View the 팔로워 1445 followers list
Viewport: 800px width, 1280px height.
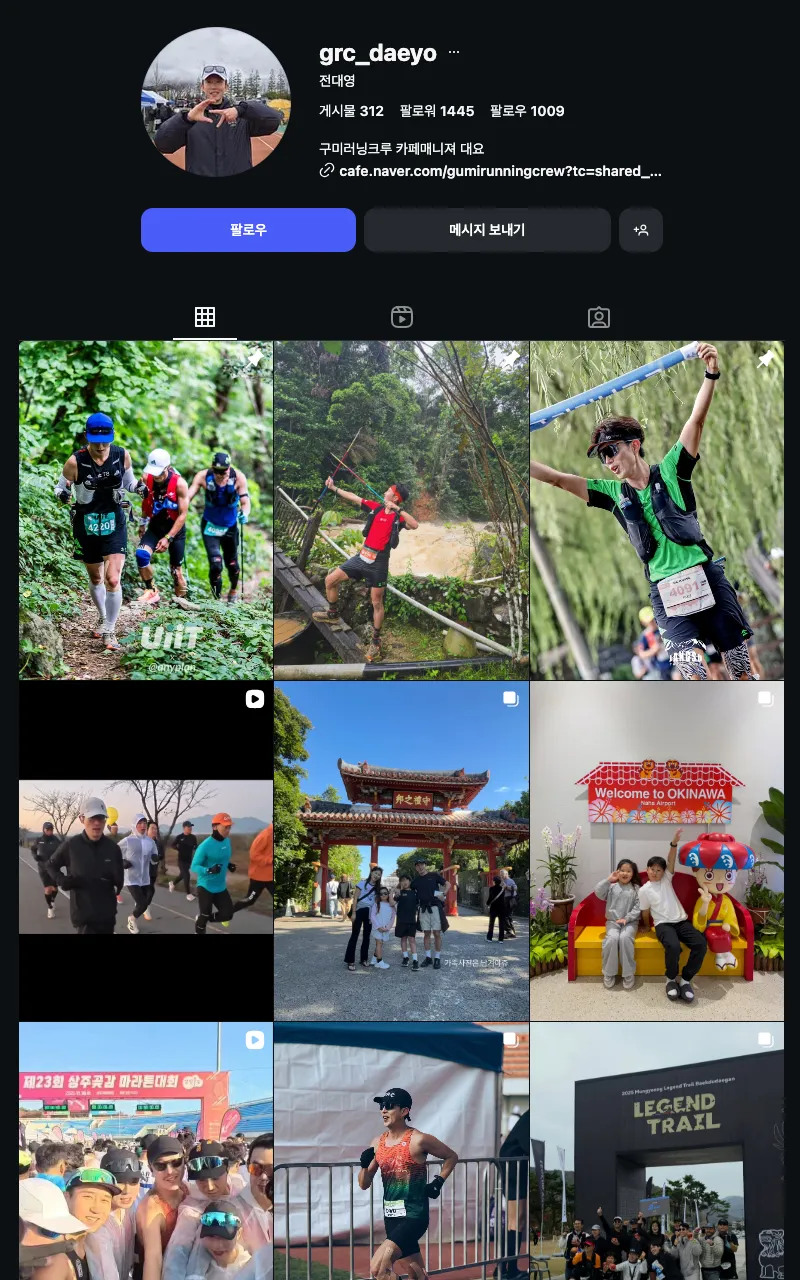coord(436,111)
